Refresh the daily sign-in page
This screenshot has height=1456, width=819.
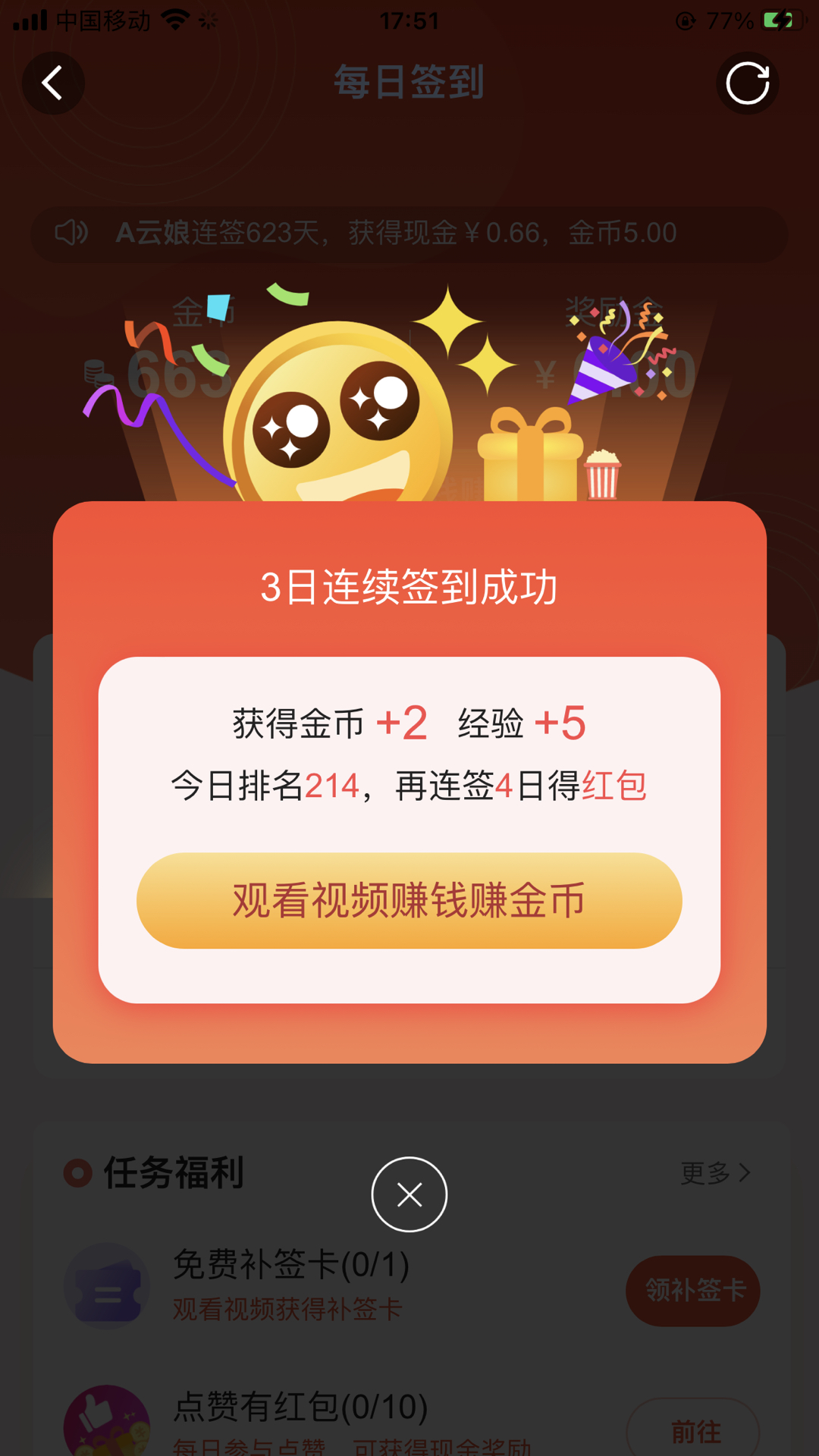point(747,83)
